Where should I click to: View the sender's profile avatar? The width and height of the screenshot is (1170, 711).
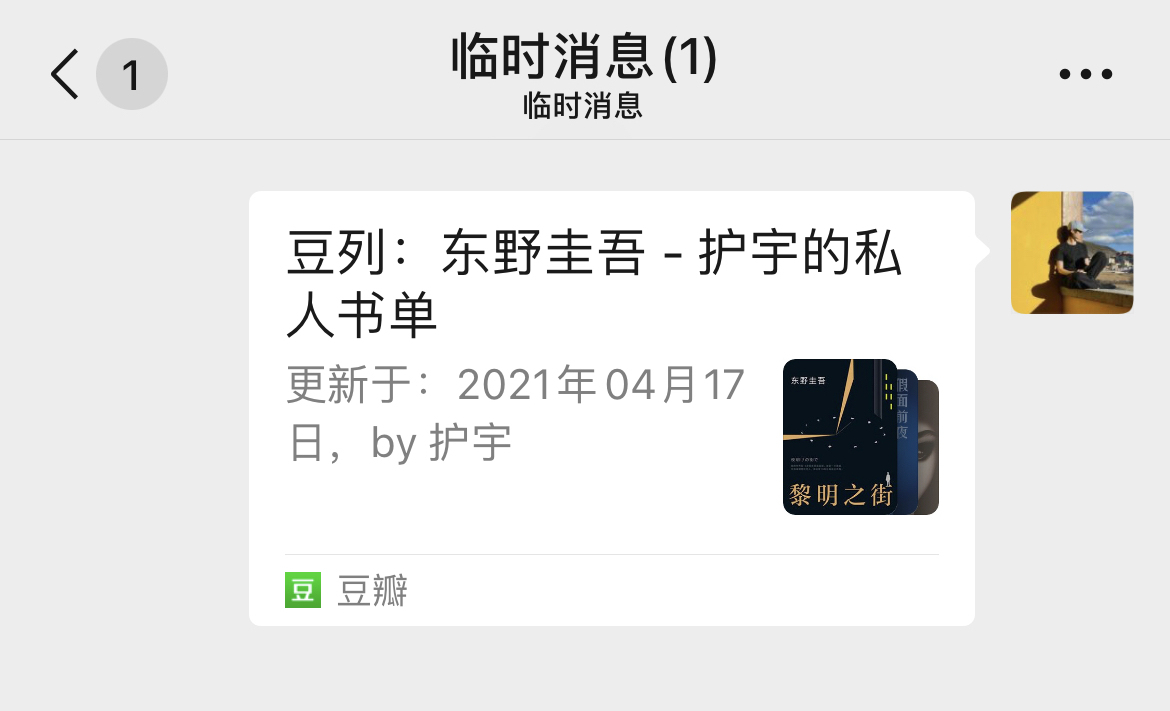[x=1071, y=253]
